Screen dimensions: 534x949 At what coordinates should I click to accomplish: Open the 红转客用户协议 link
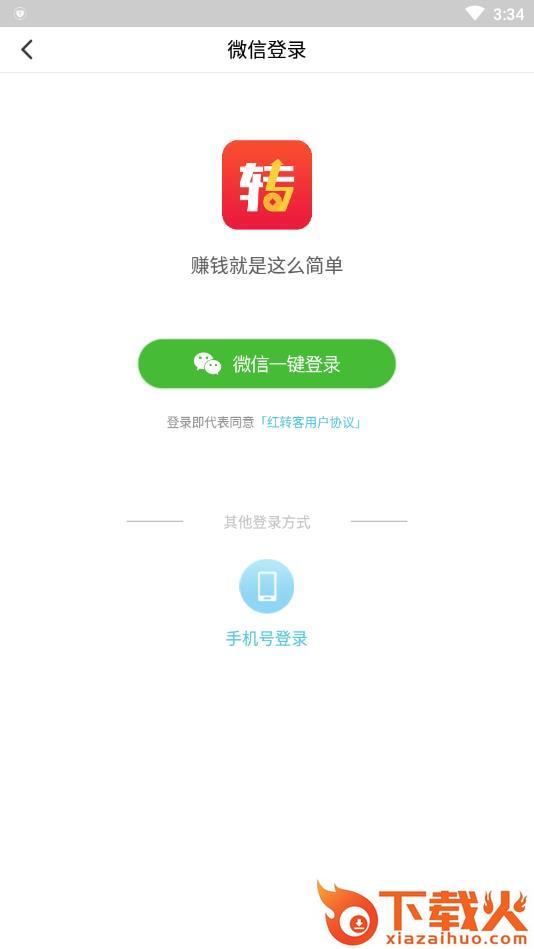coord(311,422)
